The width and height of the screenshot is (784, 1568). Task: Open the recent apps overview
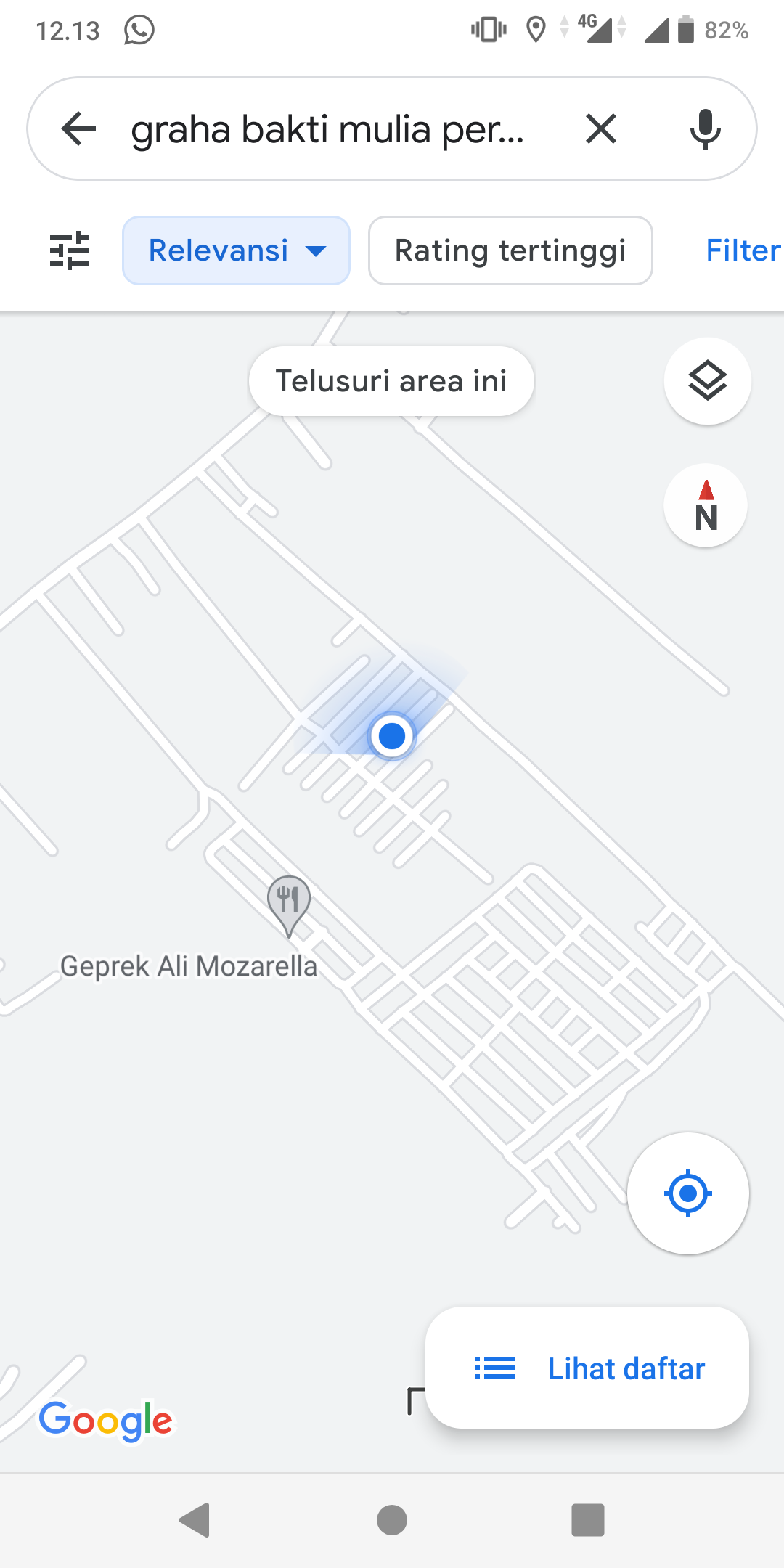pyautogui.click(x=587, y=1520)
